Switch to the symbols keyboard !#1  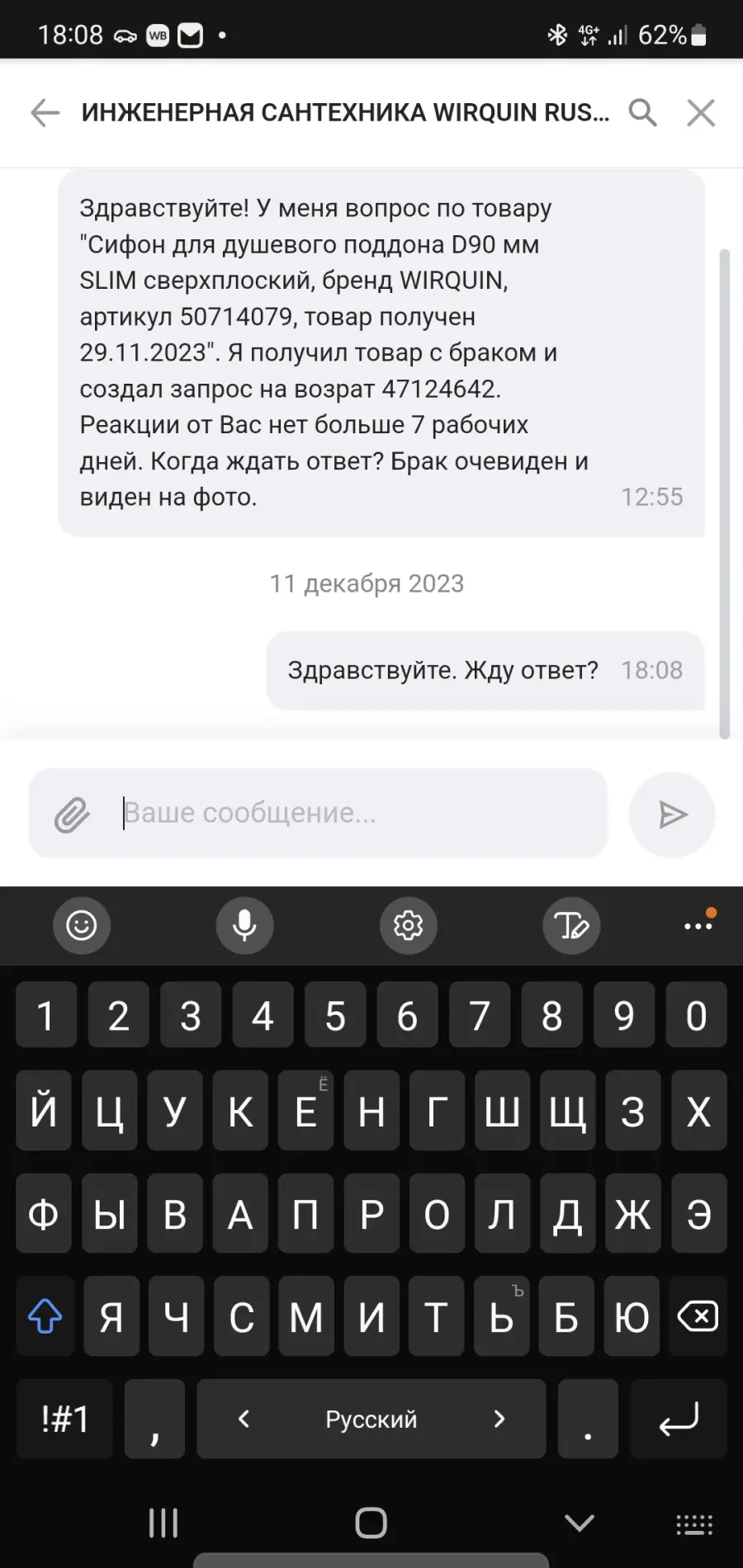coord(64,1419)
